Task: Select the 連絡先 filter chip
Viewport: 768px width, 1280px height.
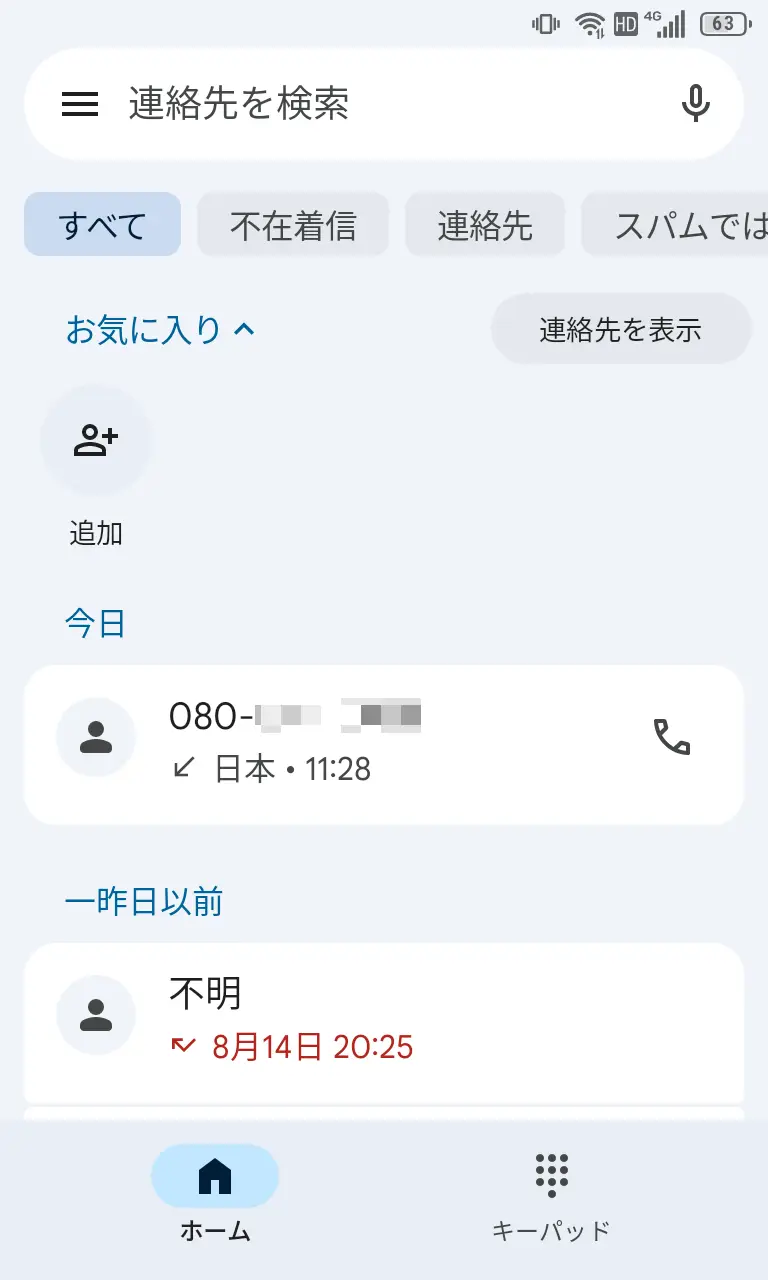Action: pyautogui.click(x=485, y=225)
